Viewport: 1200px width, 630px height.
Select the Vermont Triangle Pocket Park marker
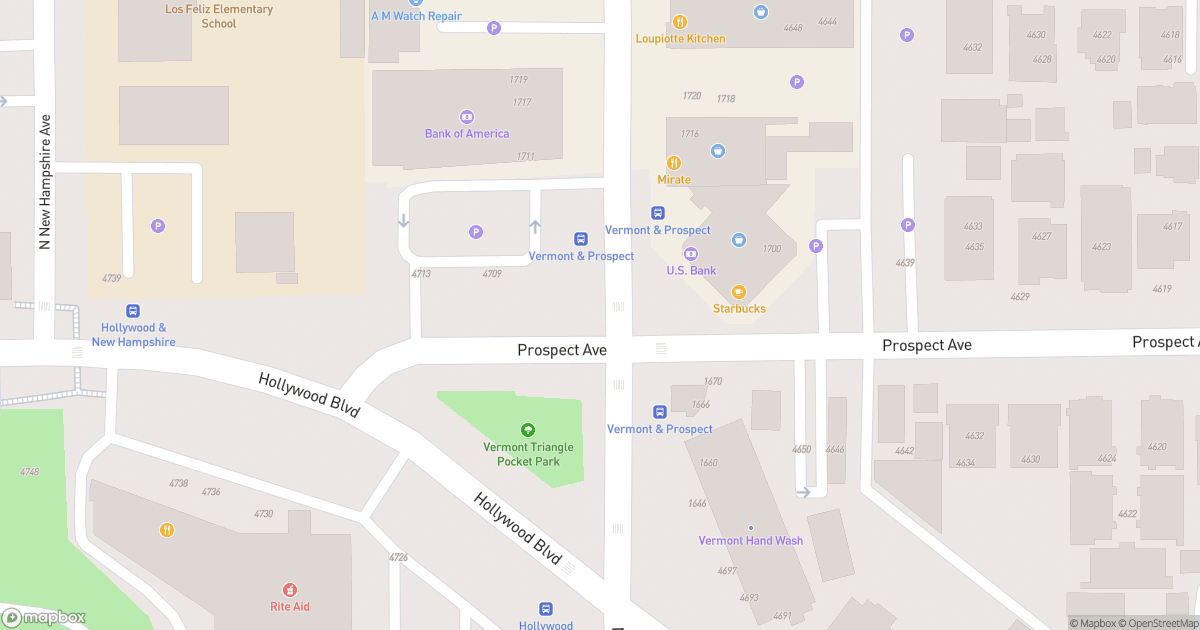(x=528, y=430)
